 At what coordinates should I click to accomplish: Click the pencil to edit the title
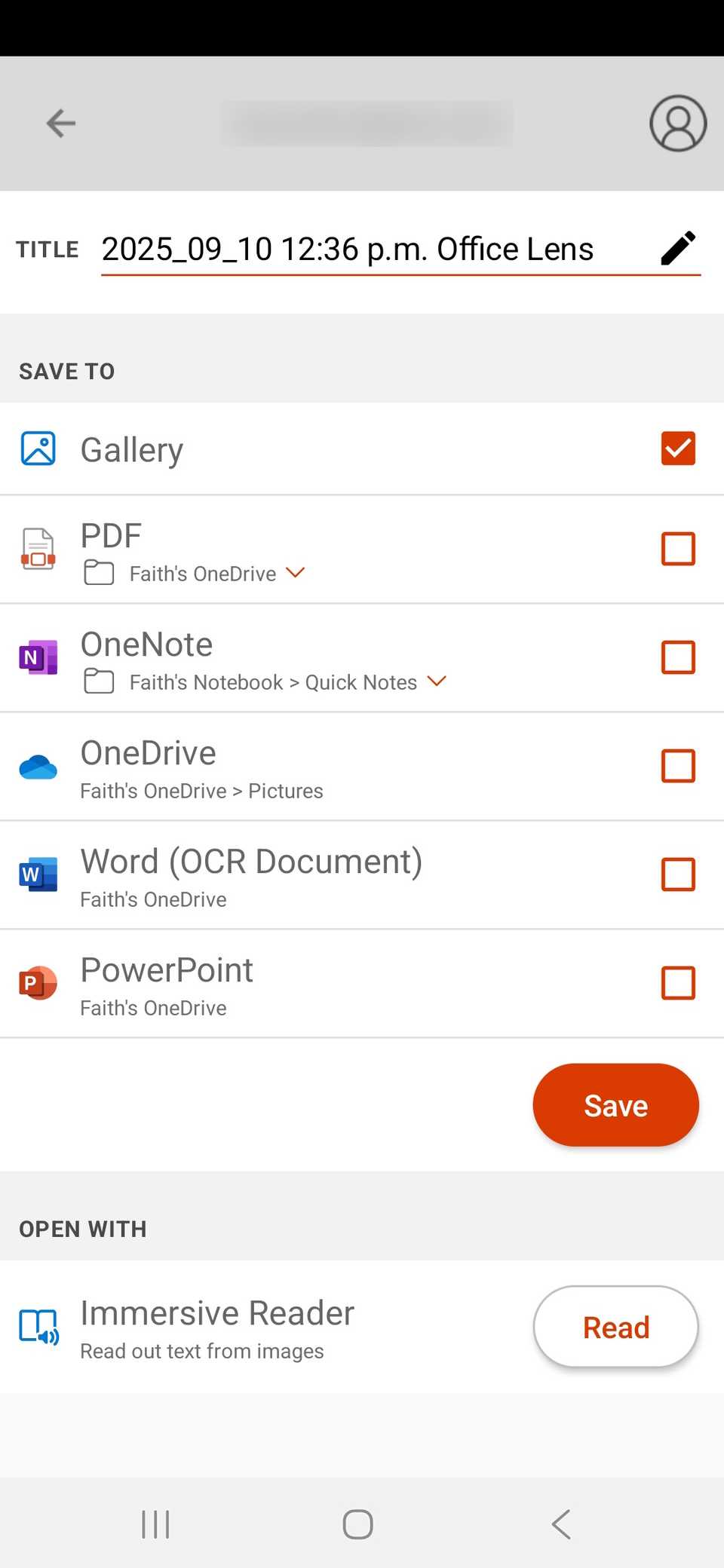pyautogui.click(x=677, y=247)
